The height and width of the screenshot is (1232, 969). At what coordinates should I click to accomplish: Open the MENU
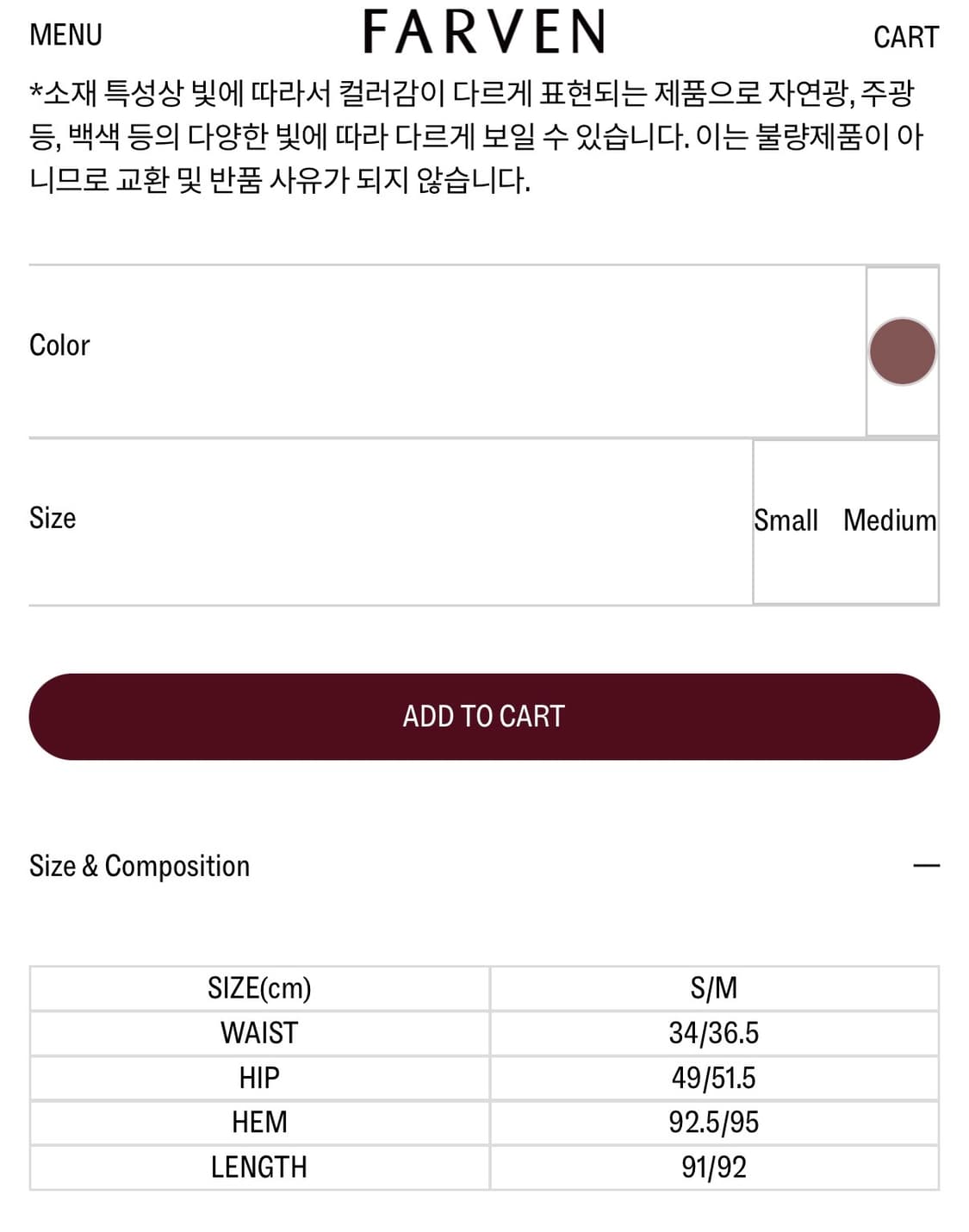[x=65, y=34]
